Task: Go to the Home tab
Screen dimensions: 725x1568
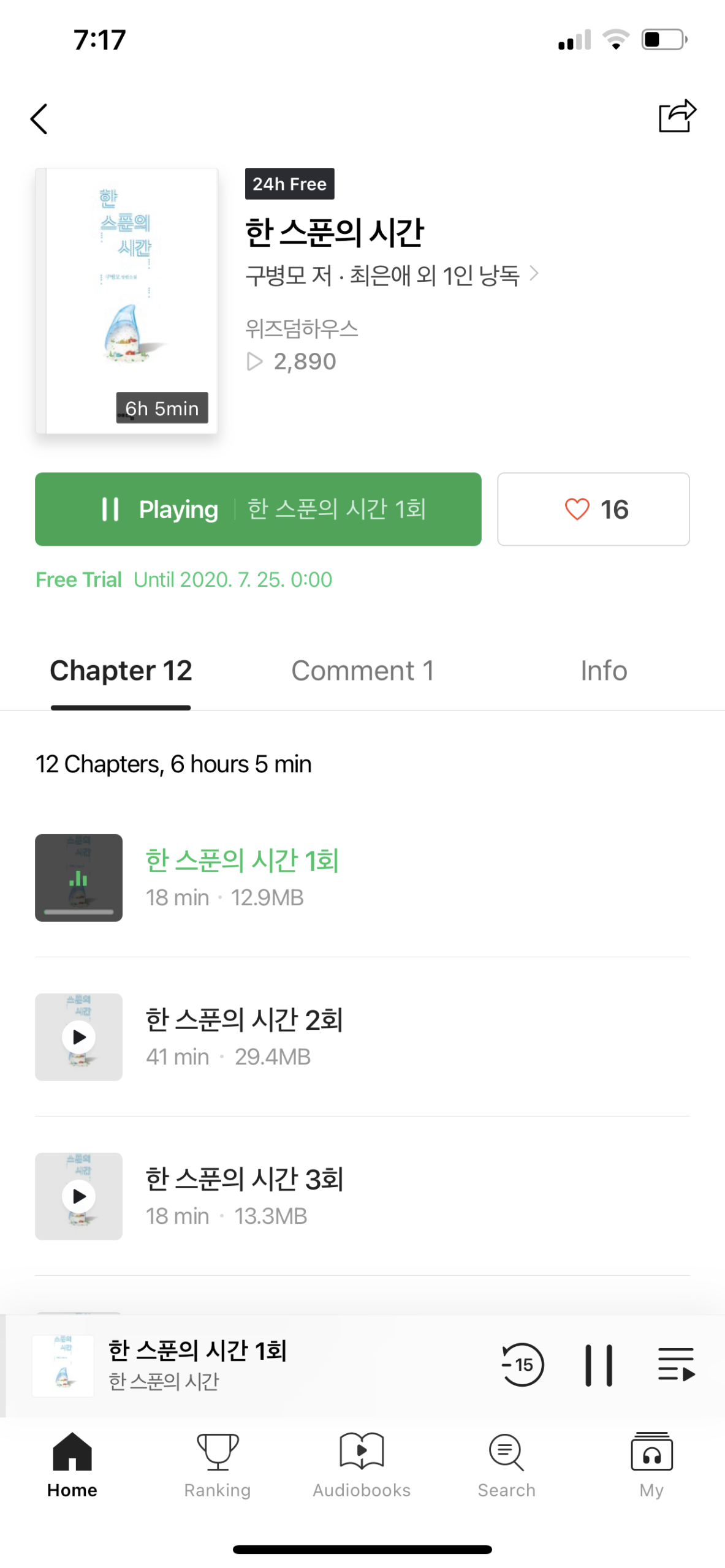Action: [72, 1464]
